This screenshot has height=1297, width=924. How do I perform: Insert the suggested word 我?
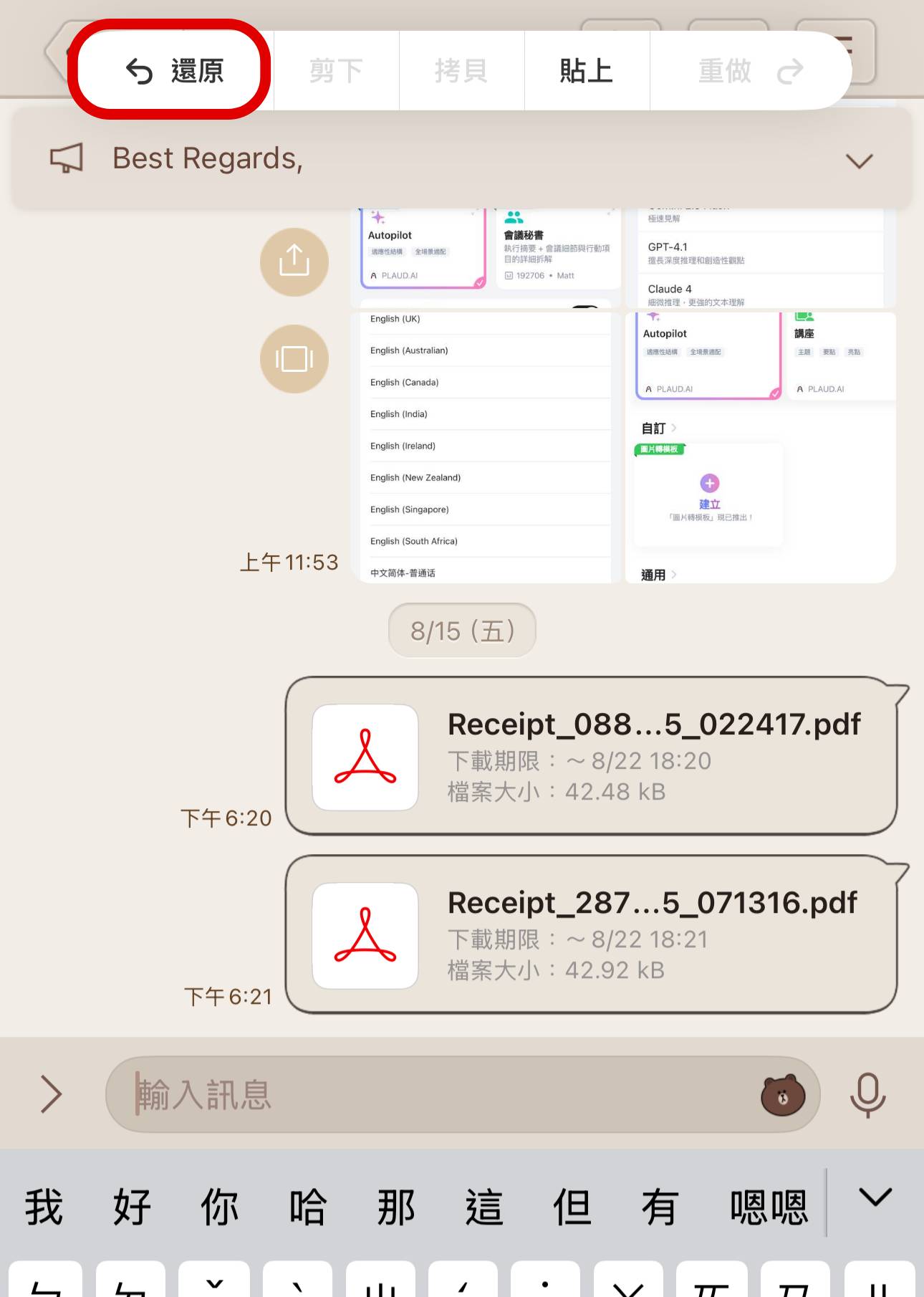tap(44, 1207)
